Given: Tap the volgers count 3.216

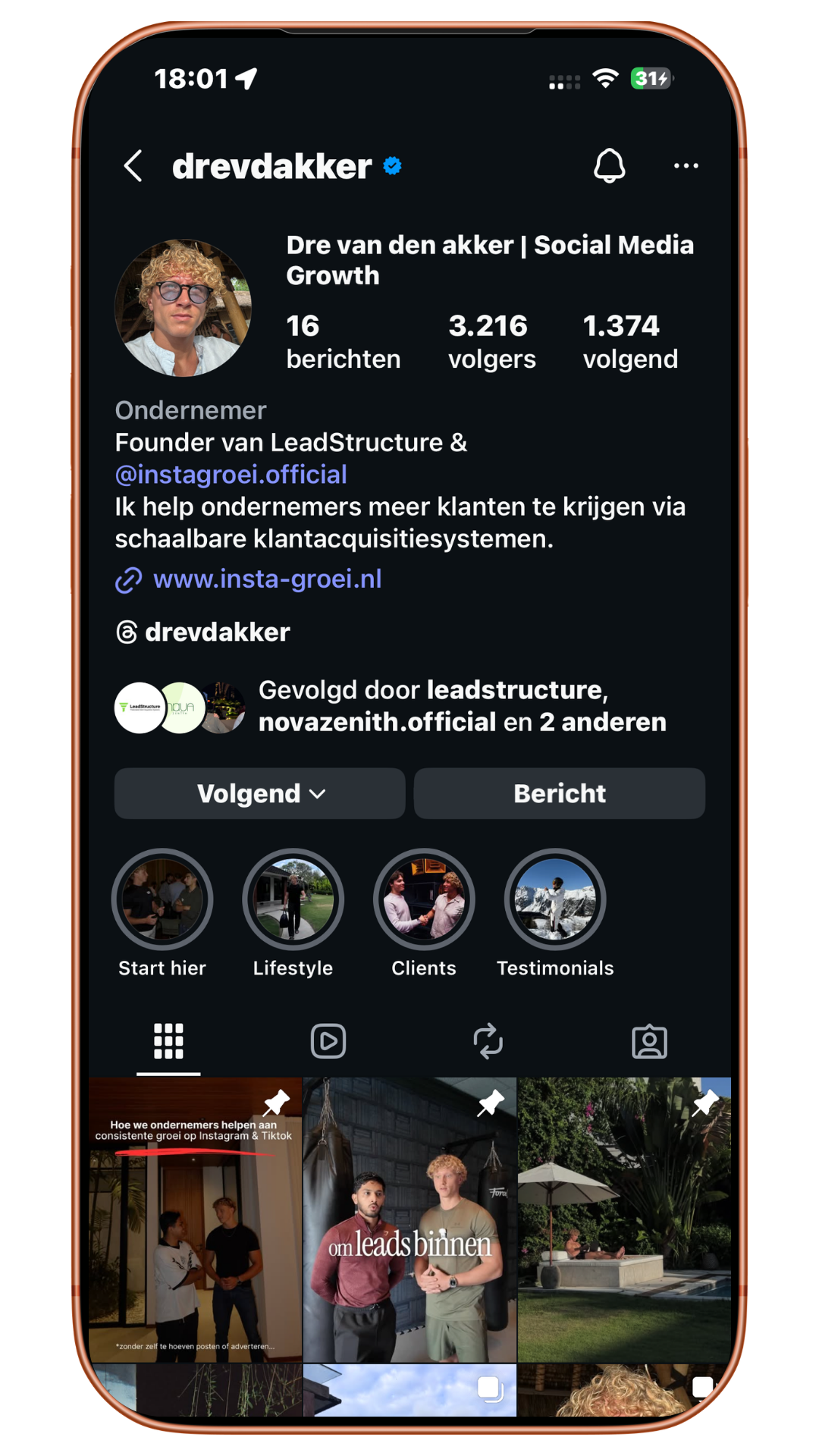Looking at the screenshot, I should [490, 340].
